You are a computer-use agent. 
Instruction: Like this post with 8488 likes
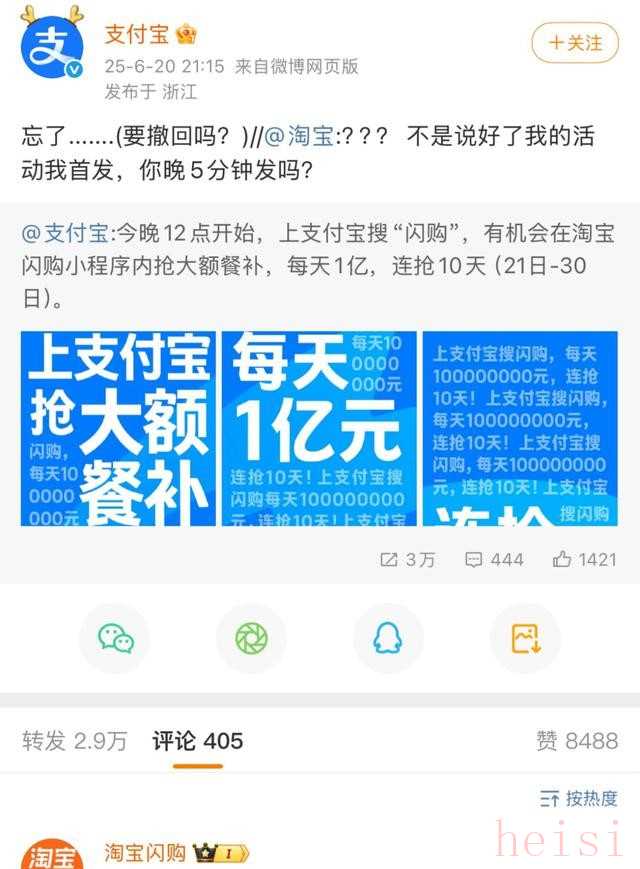pyautogui.click(x=577, y=741)
